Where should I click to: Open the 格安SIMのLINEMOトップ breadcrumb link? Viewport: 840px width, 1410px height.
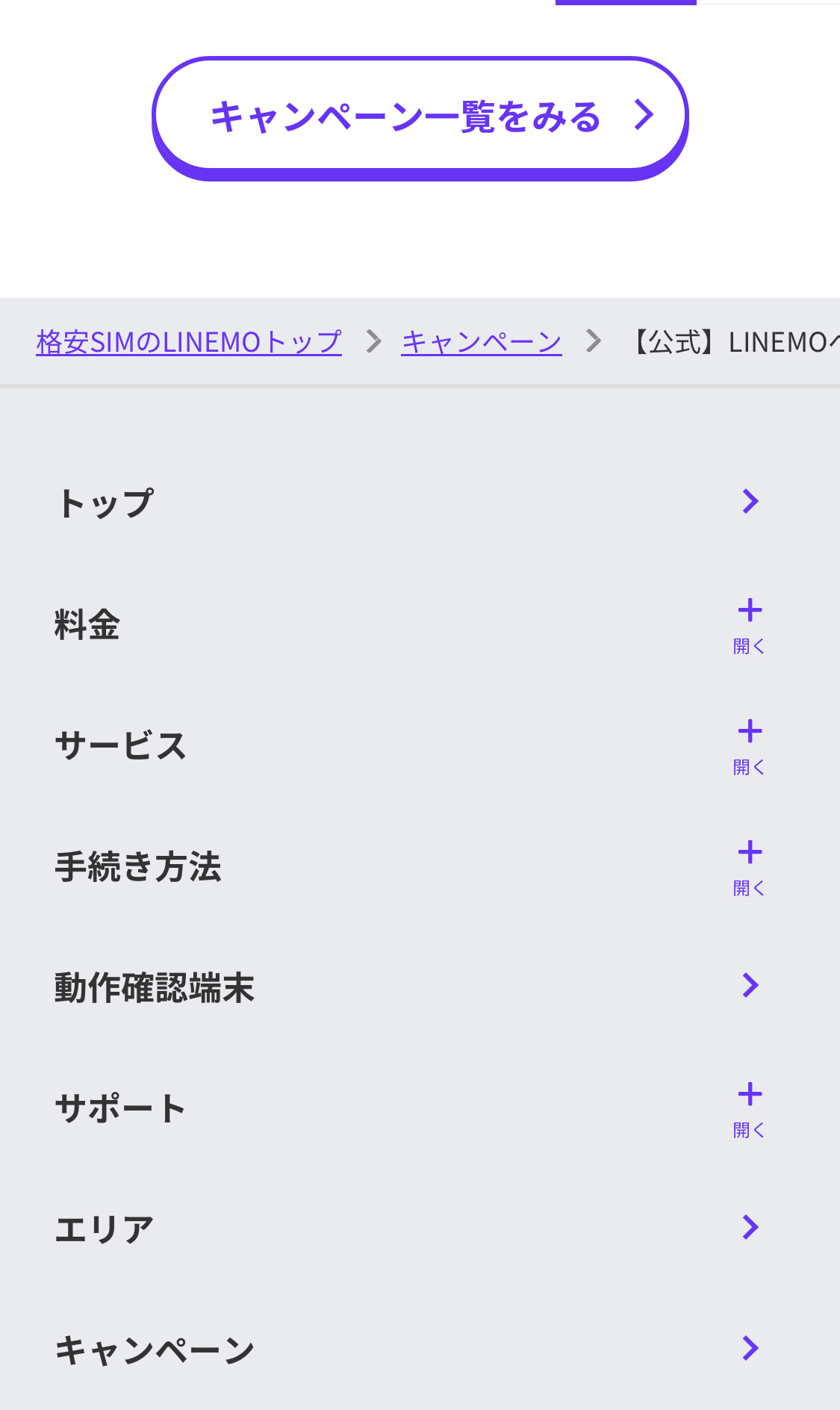point(189,342)
